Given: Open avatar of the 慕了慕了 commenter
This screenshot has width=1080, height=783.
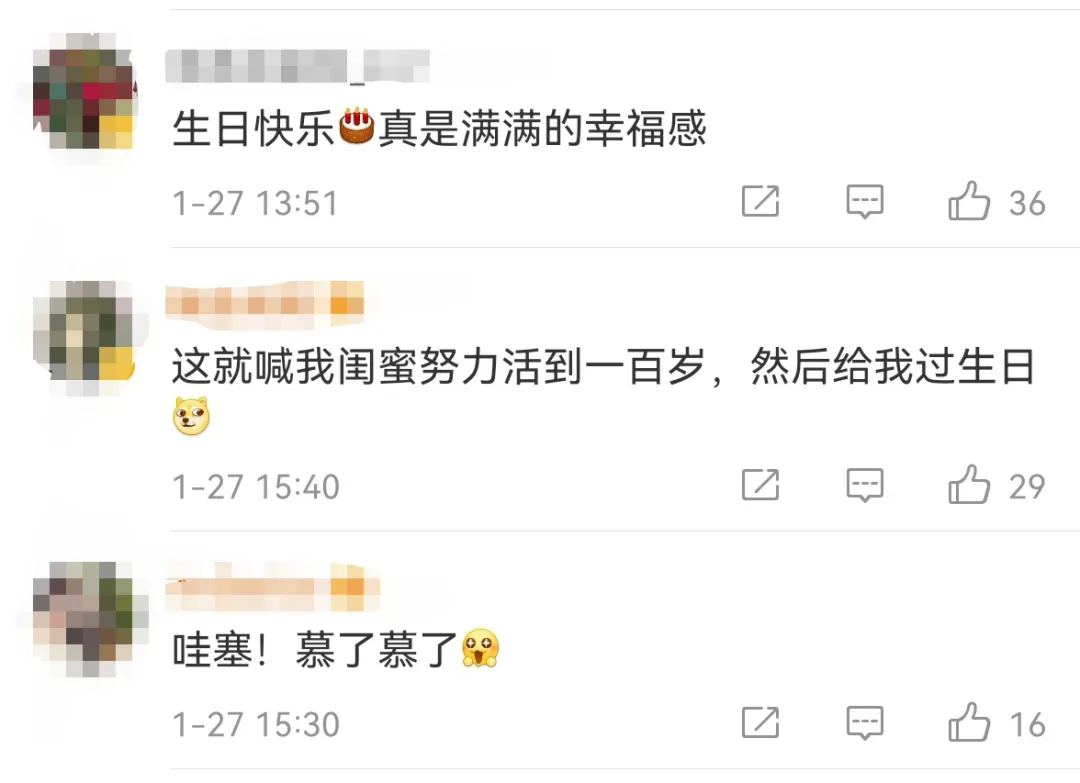Looking at the screenshot, I should 84,612.
